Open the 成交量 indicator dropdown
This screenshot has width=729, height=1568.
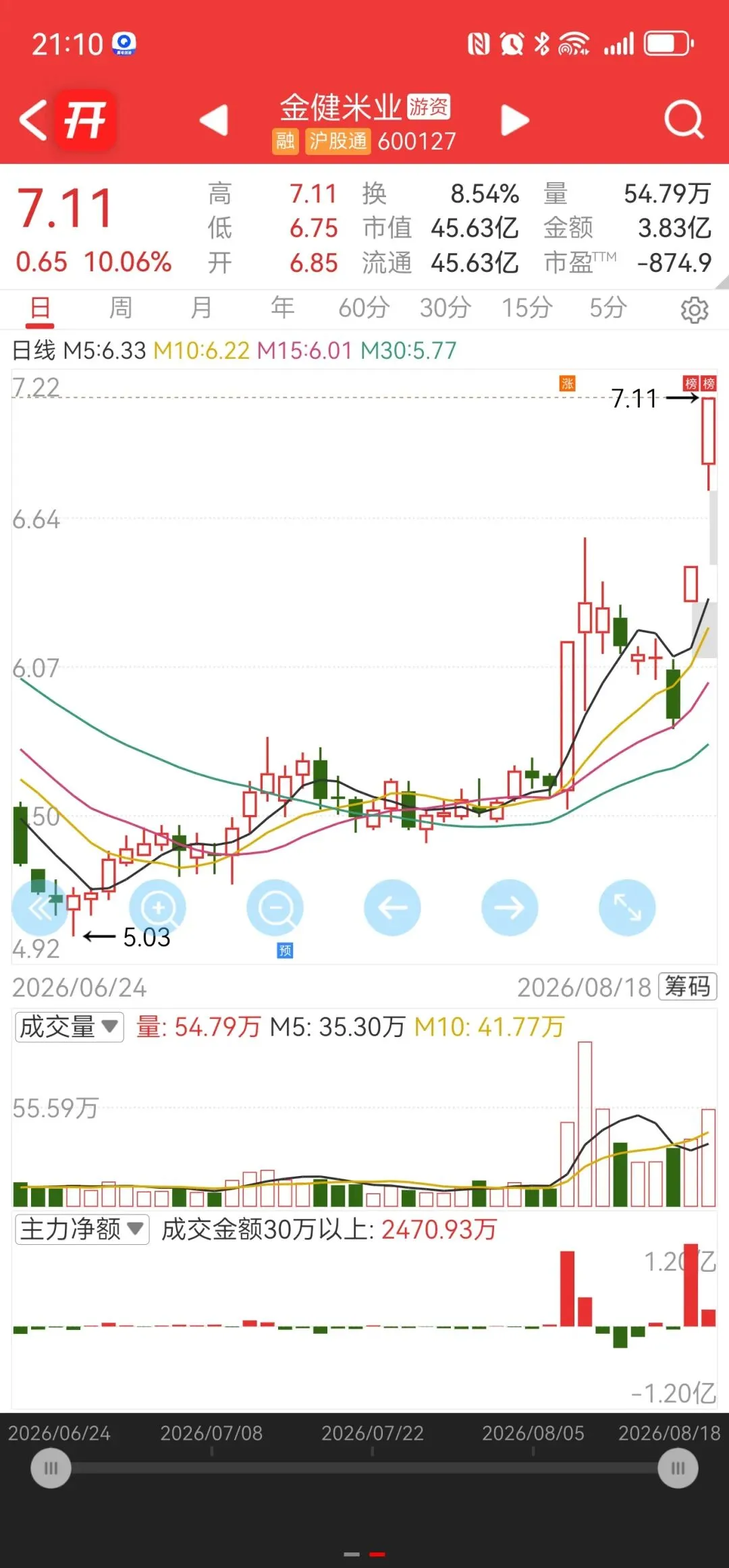pos(70,1027)
